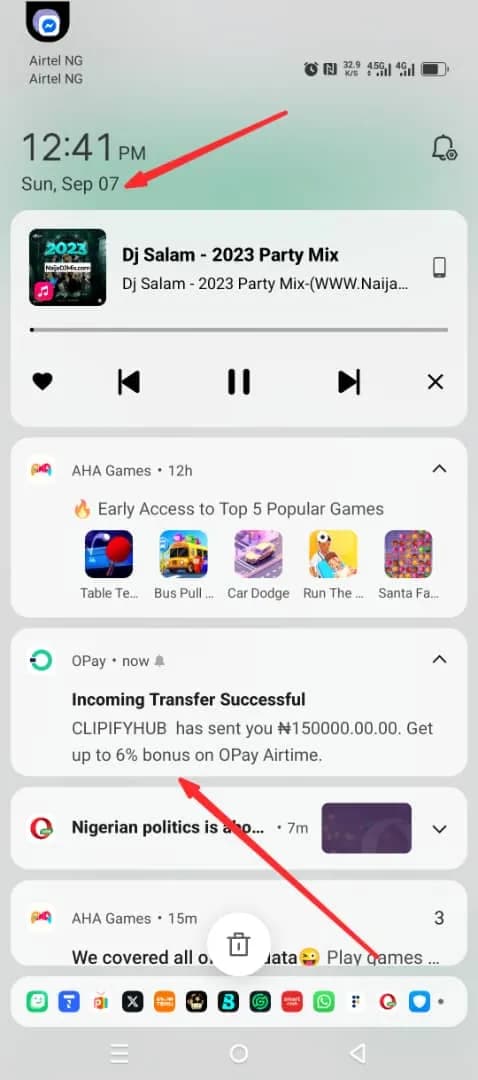Expand the Nigerian politics news notification
The image size is (478, 1080).
[439, 829]
